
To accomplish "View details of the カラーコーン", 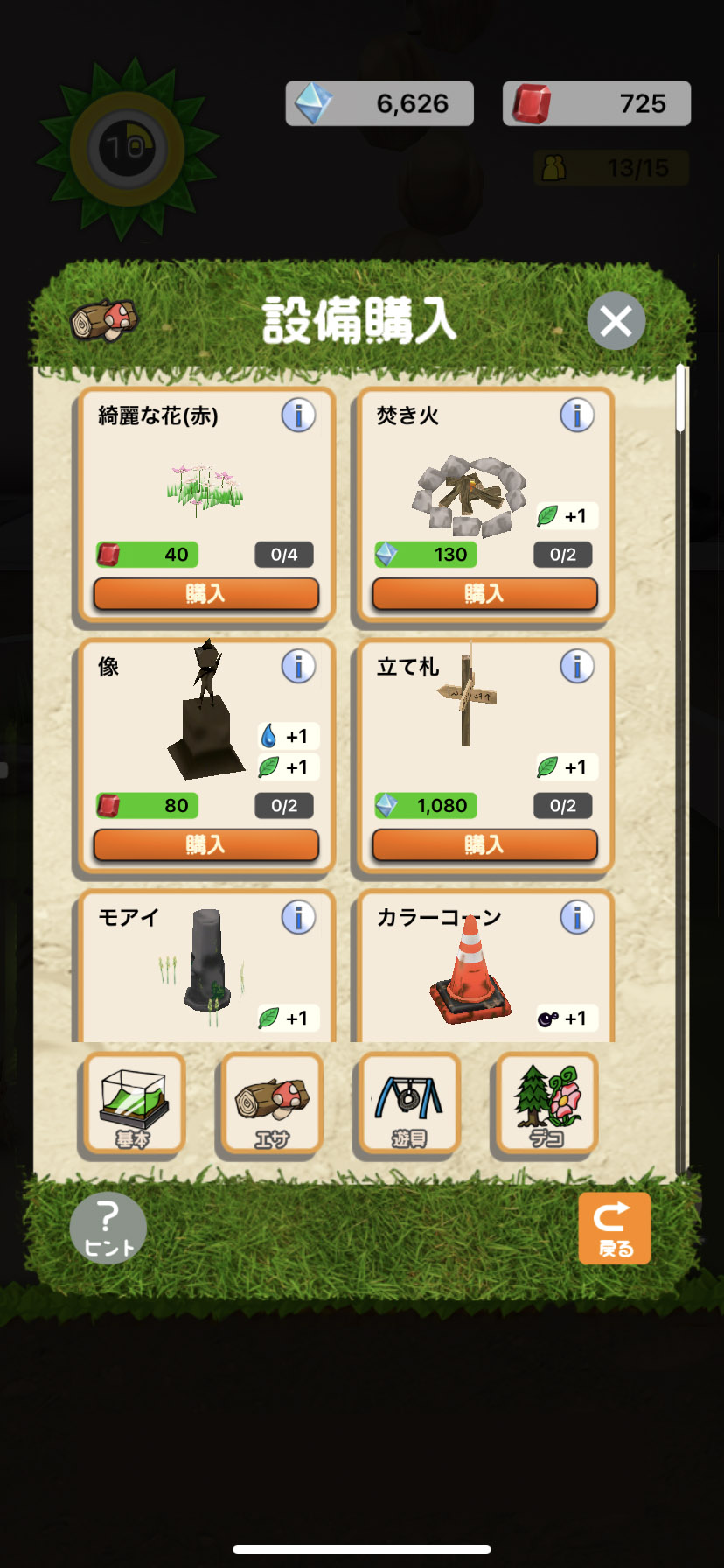I will (x=577, y=918).
